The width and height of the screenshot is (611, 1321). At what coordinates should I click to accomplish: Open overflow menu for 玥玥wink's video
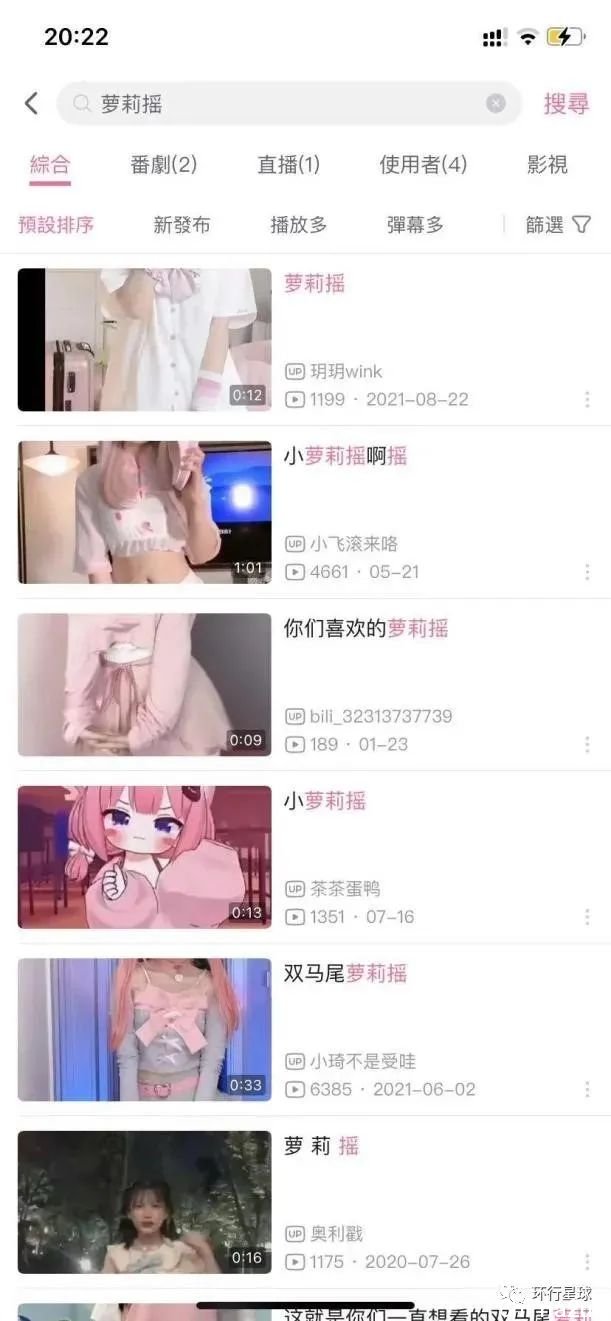click(587, 400)
